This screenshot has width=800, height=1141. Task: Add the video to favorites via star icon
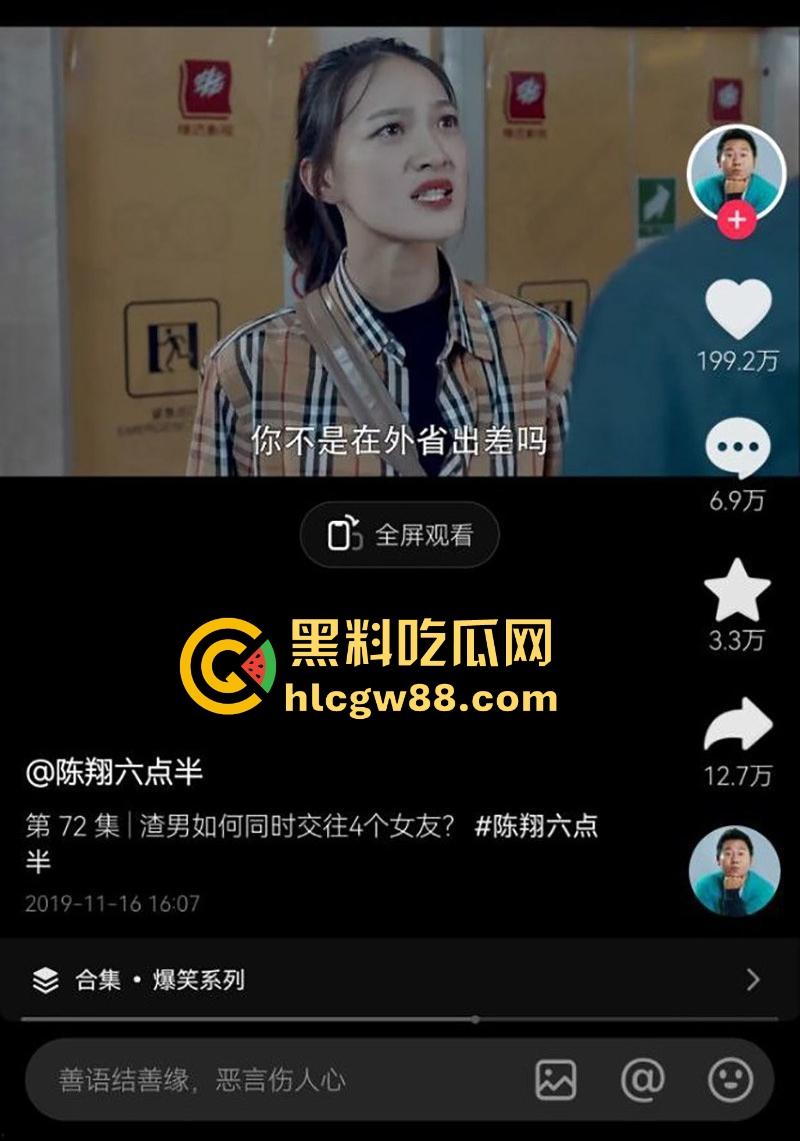click(x=736, y=590)
